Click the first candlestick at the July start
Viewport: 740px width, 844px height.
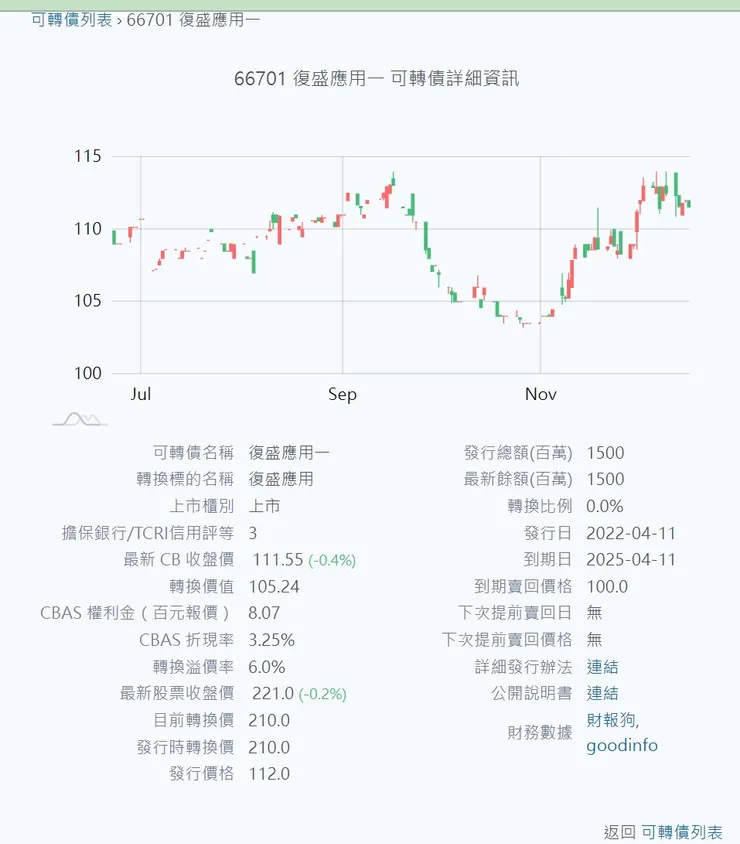(x=112, y=235)
